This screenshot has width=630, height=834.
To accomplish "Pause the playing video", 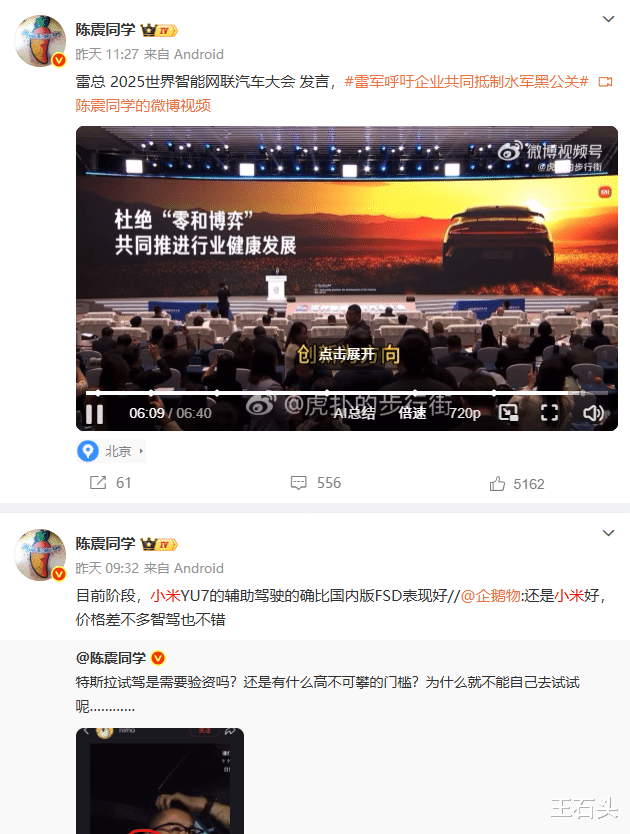I will click(95, 412).
